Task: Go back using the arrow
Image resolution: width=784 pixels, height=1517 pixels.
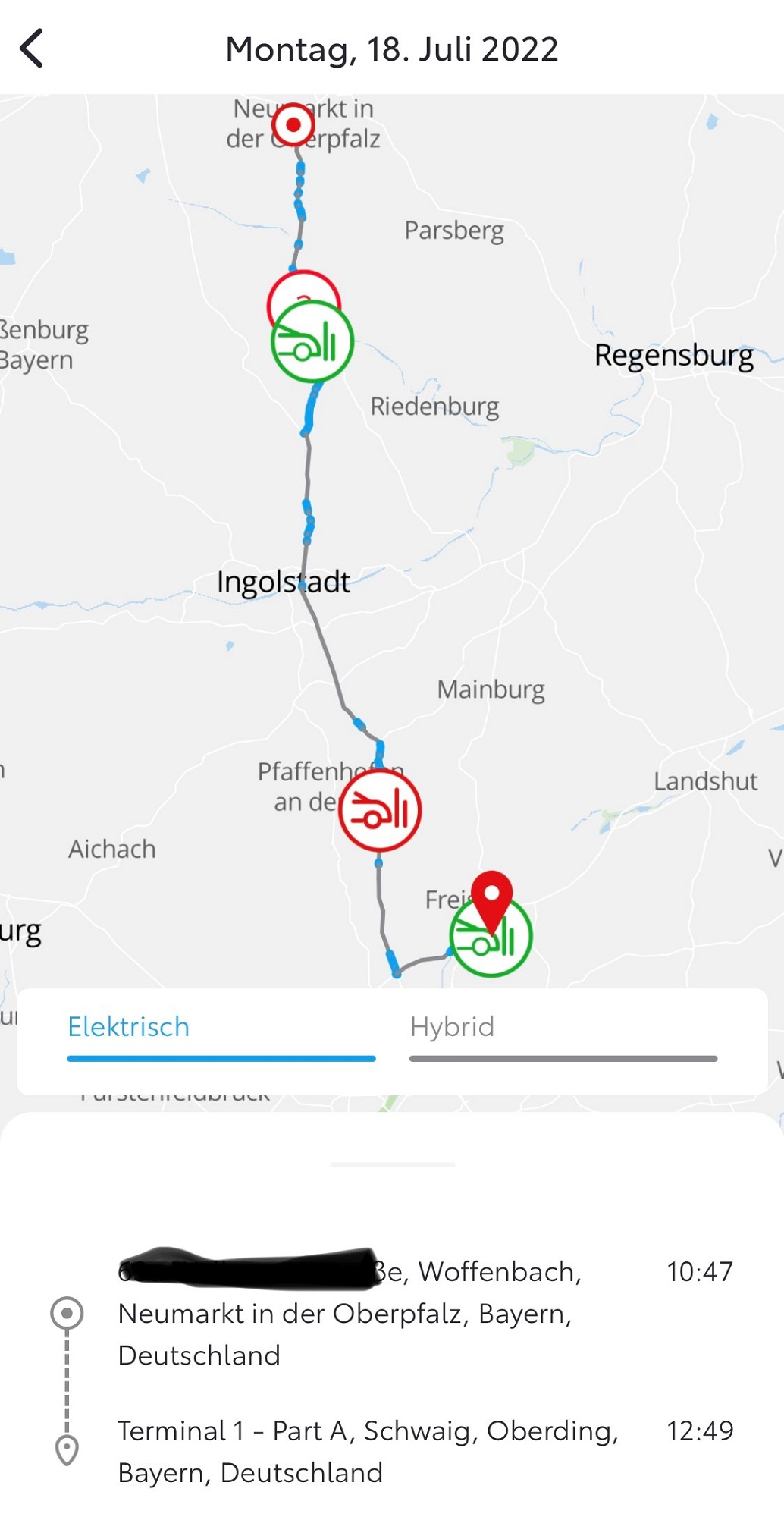Action: pyautogui.click(x=32, y=49)
